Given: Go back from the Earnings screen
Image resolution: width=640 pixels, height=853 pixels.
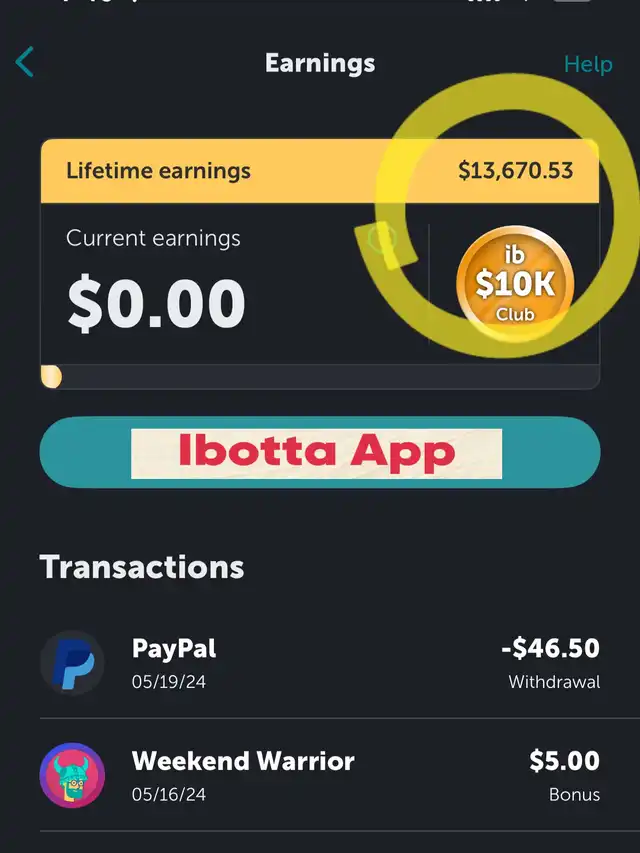Looking at the screenshot, I should (25, 63).
